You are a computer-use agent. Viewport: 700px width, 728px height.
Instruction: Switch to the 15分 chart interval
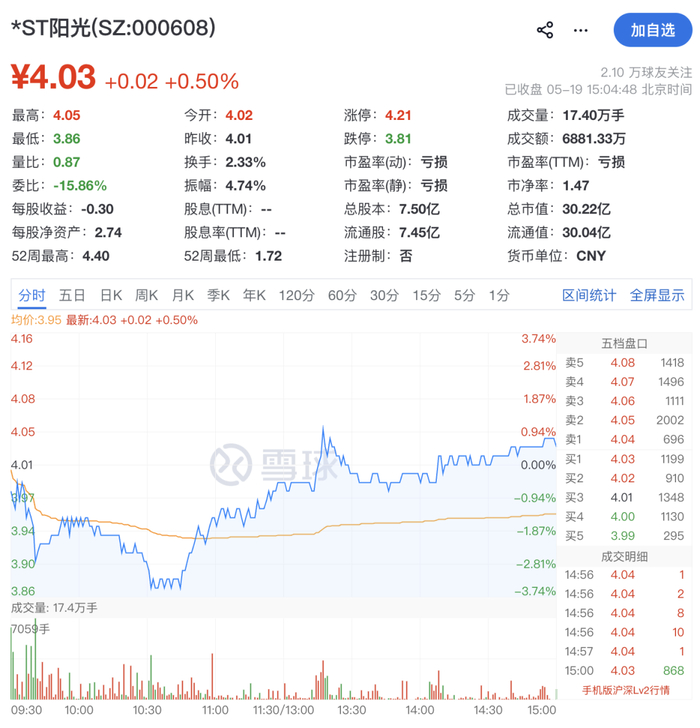pyautogui.click(x=426, y=295)
